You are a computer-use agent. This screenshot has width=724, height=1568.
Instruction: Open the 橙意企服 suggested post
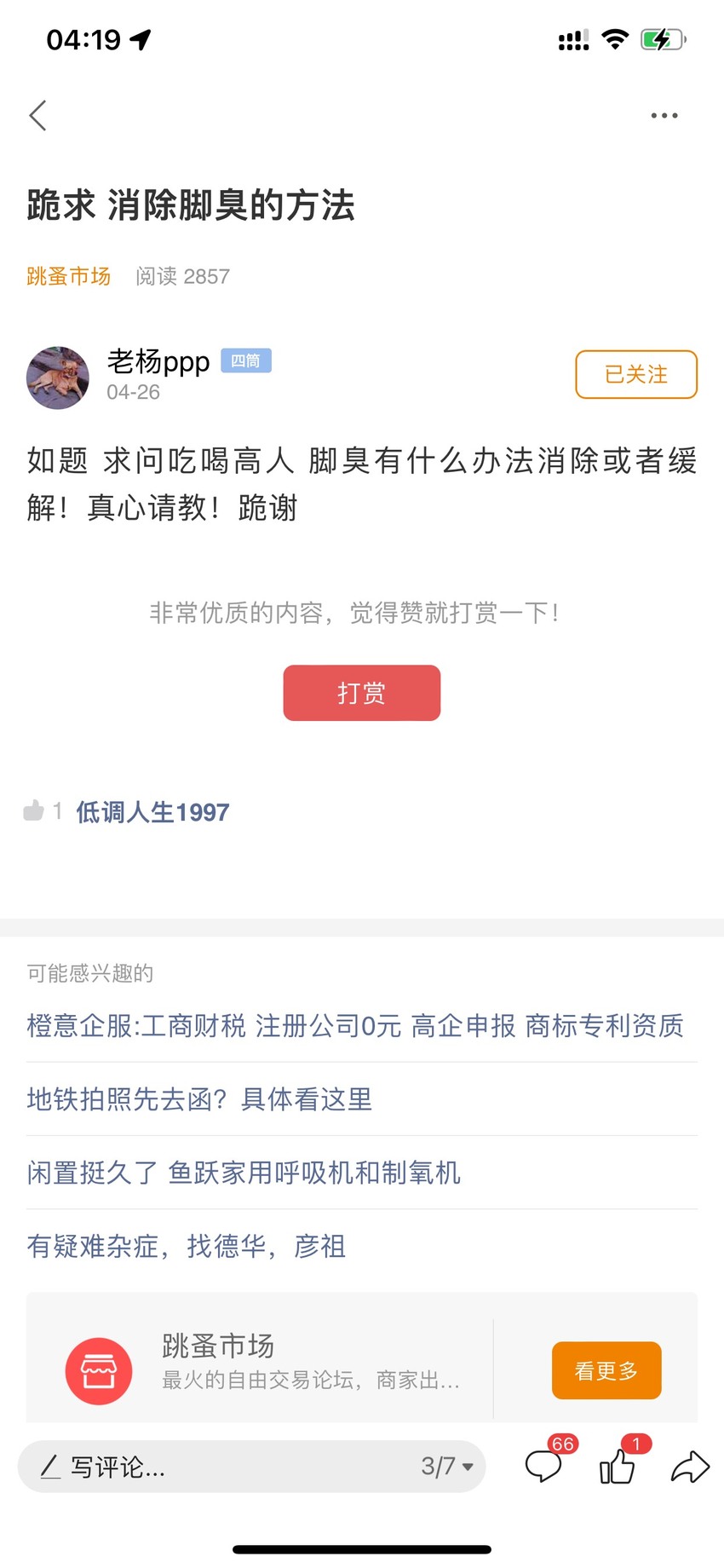click(355, 1025)
